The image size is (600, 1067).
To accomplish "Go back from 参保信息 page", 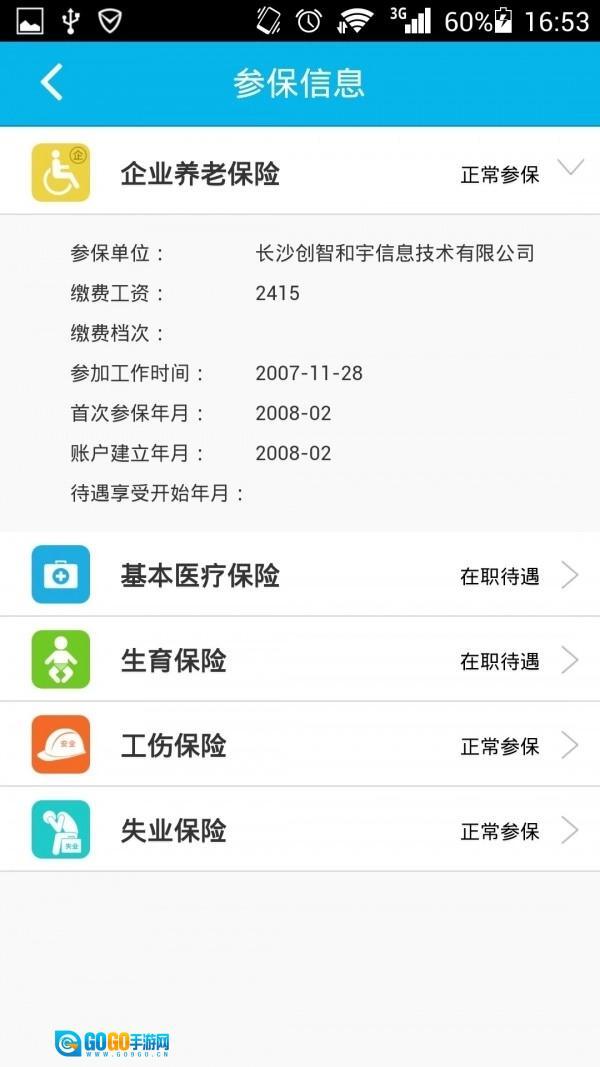I will point(52,83).
